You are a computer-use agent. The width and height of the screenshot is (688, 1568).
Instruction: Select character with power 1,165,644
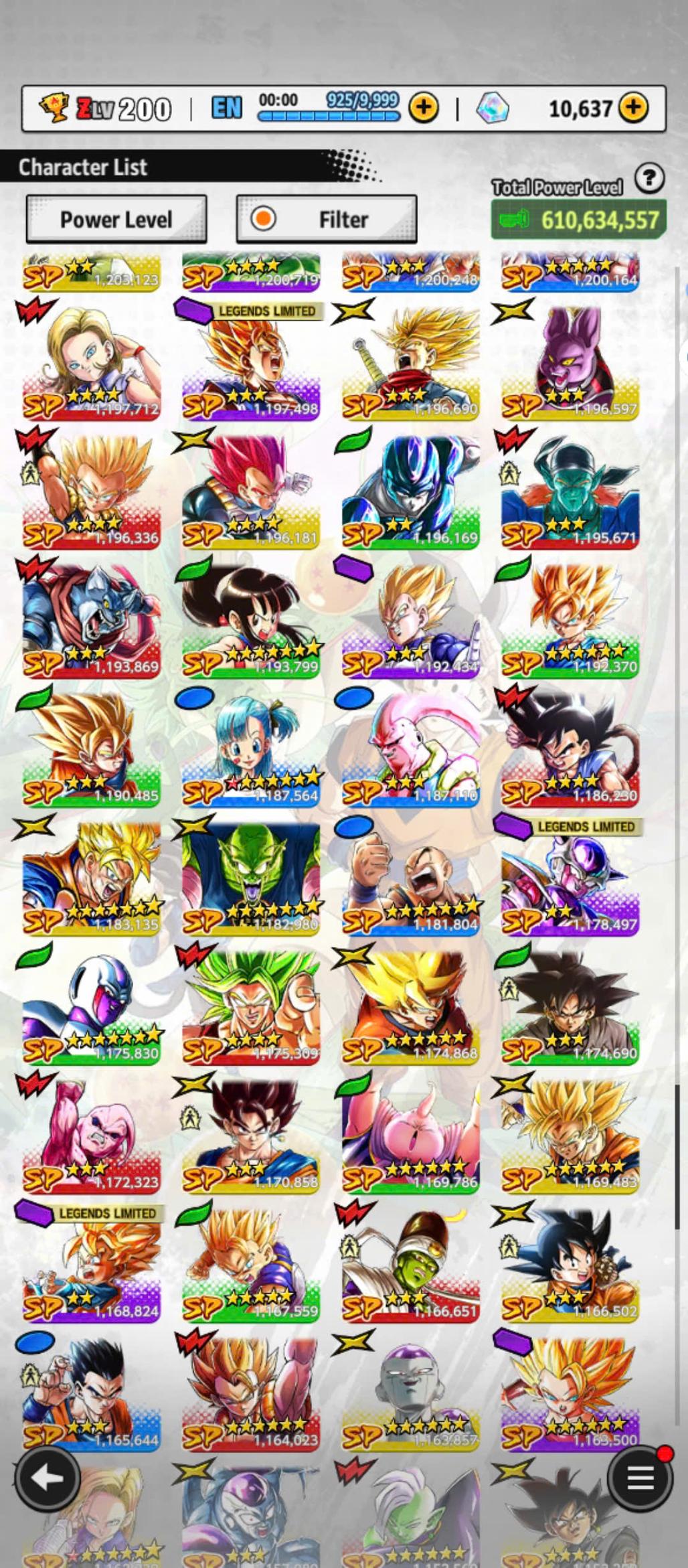[x=91, y=1393]
